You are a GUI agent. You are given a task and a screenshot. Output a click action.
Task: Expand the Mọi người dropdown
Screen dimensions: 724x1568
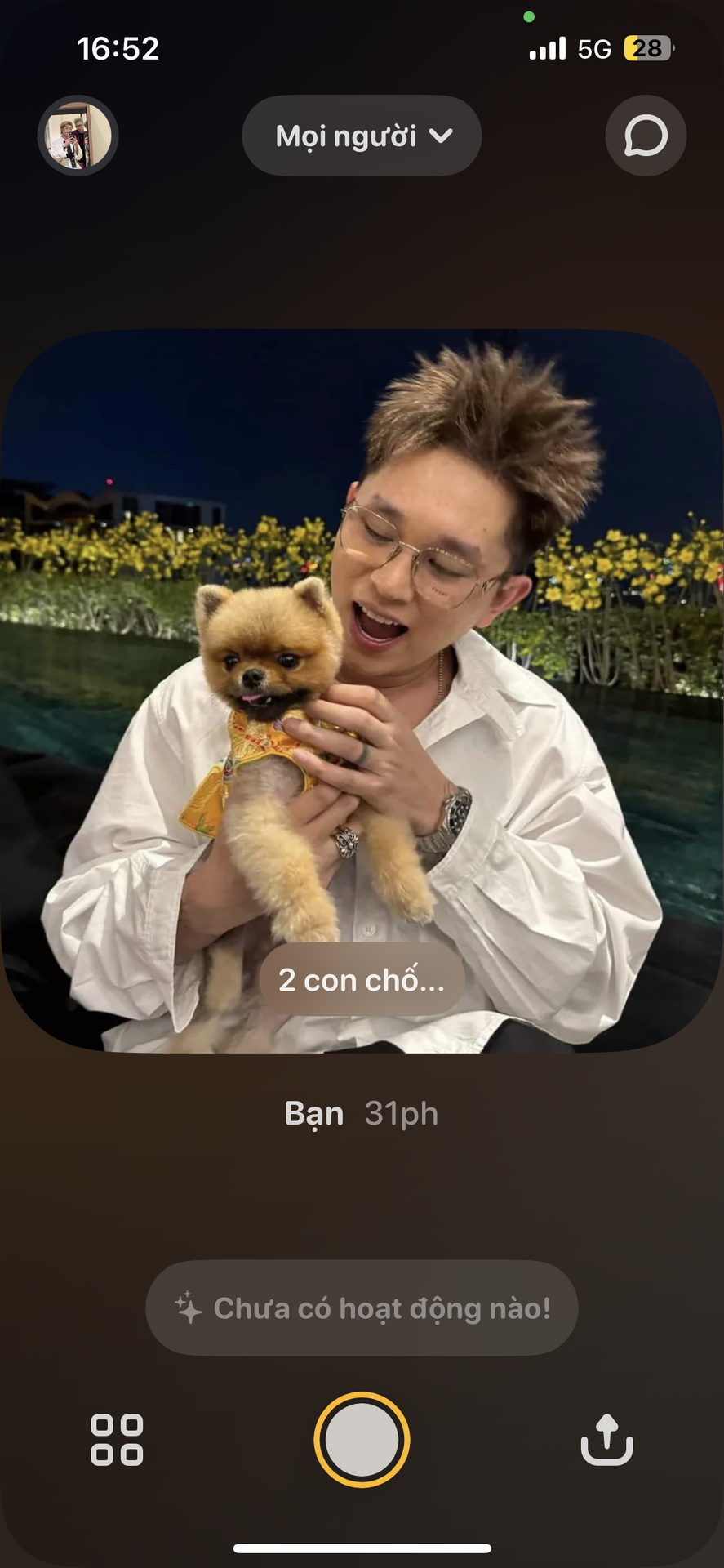[362, 136]
